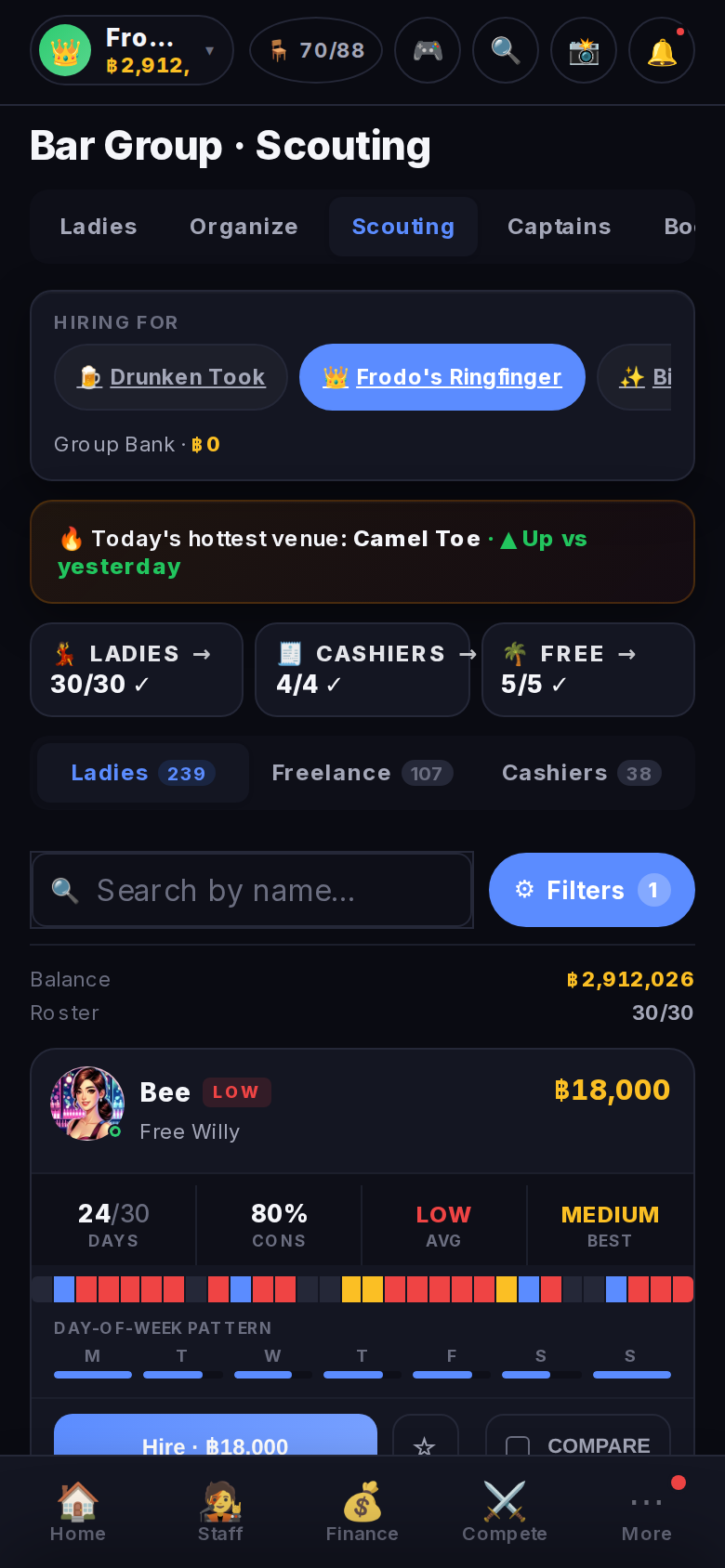Open the game controller icon
725x1568 pixels.
[x=428, y=50]
